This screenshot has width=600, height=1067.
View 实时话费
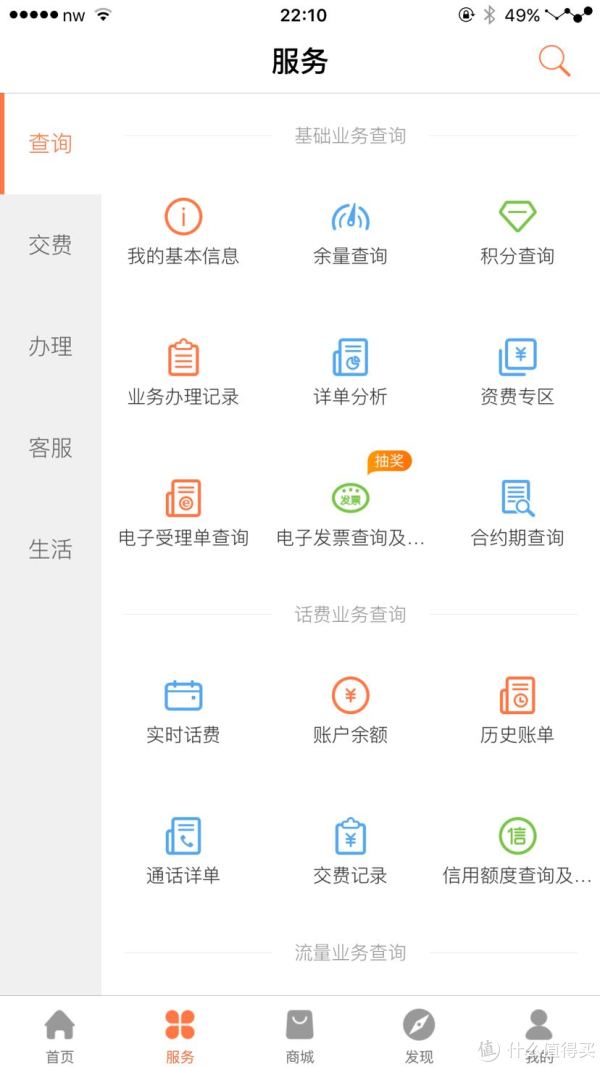point(183,710)
